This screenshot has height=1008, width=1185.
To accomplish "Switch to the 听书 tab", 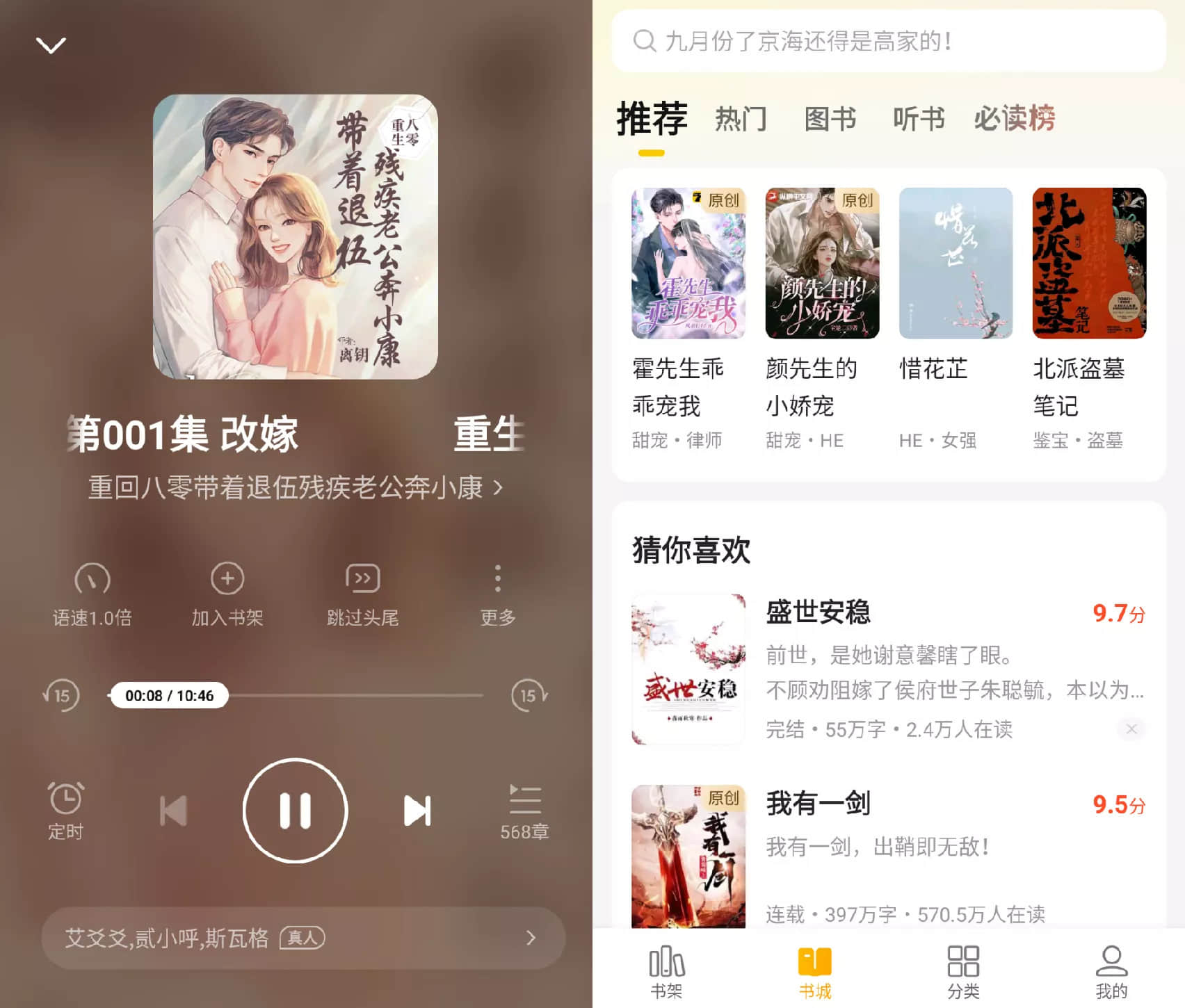I will pyautogui.click(x=919, y=119).
